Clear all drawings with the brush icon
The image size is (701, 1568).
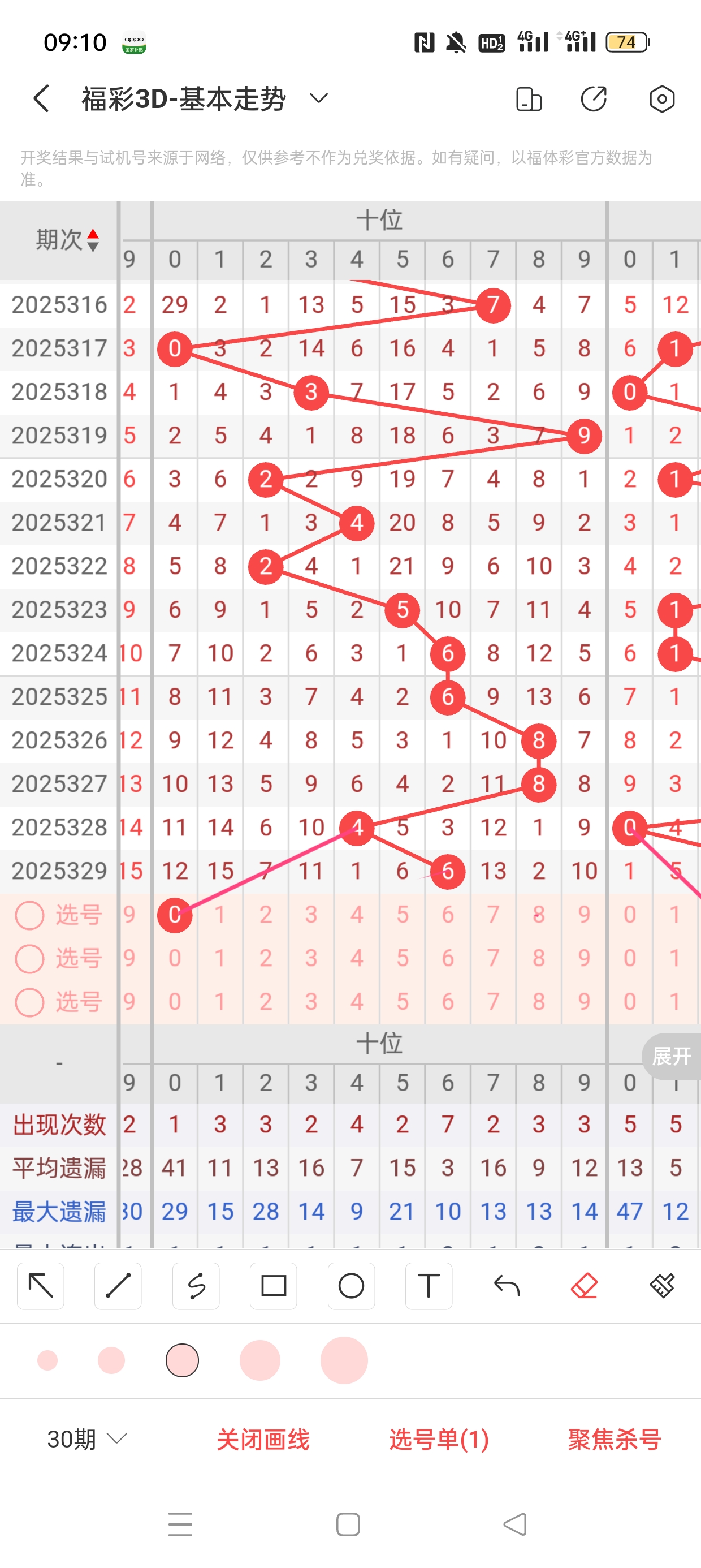coord(661,1286)
